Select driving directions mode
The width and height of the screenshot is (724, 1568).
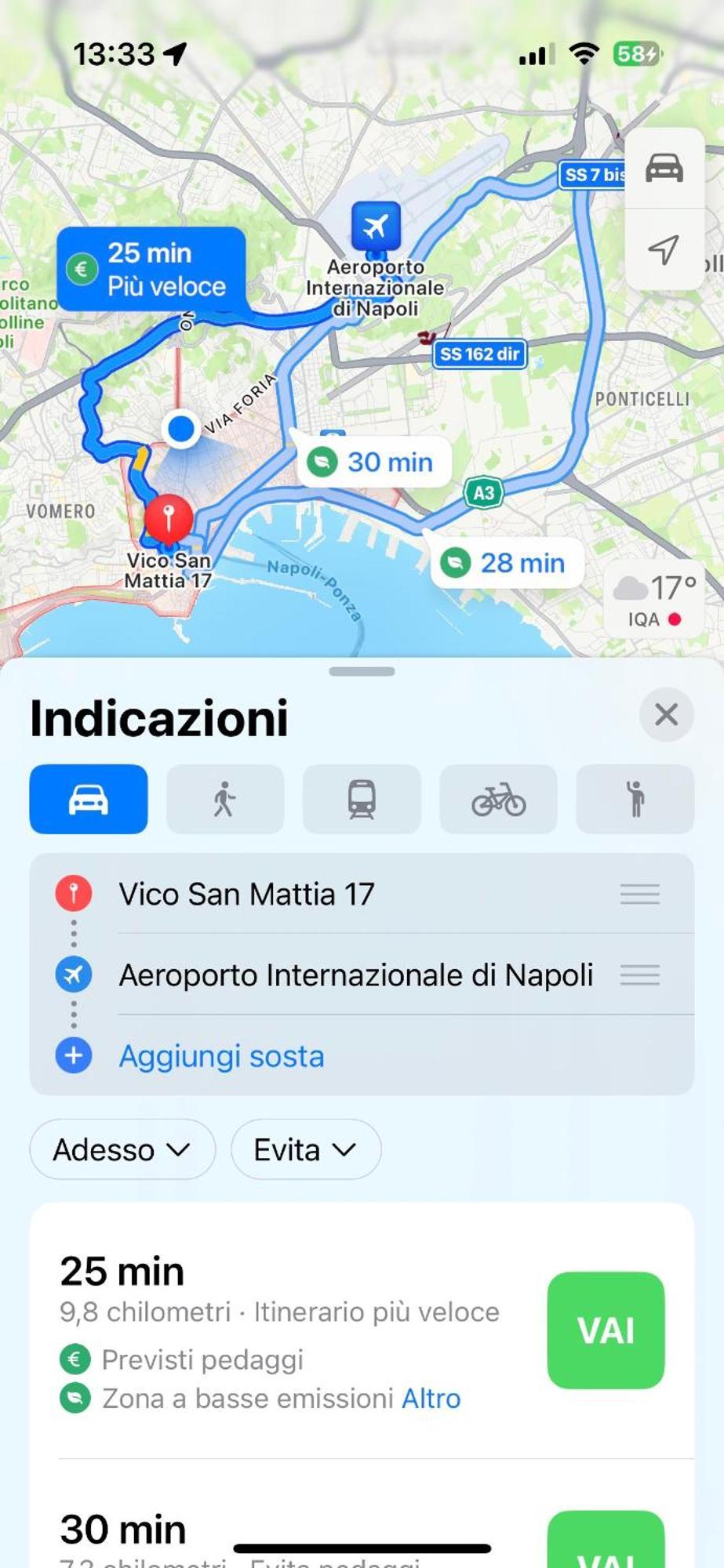click(89, 799)
